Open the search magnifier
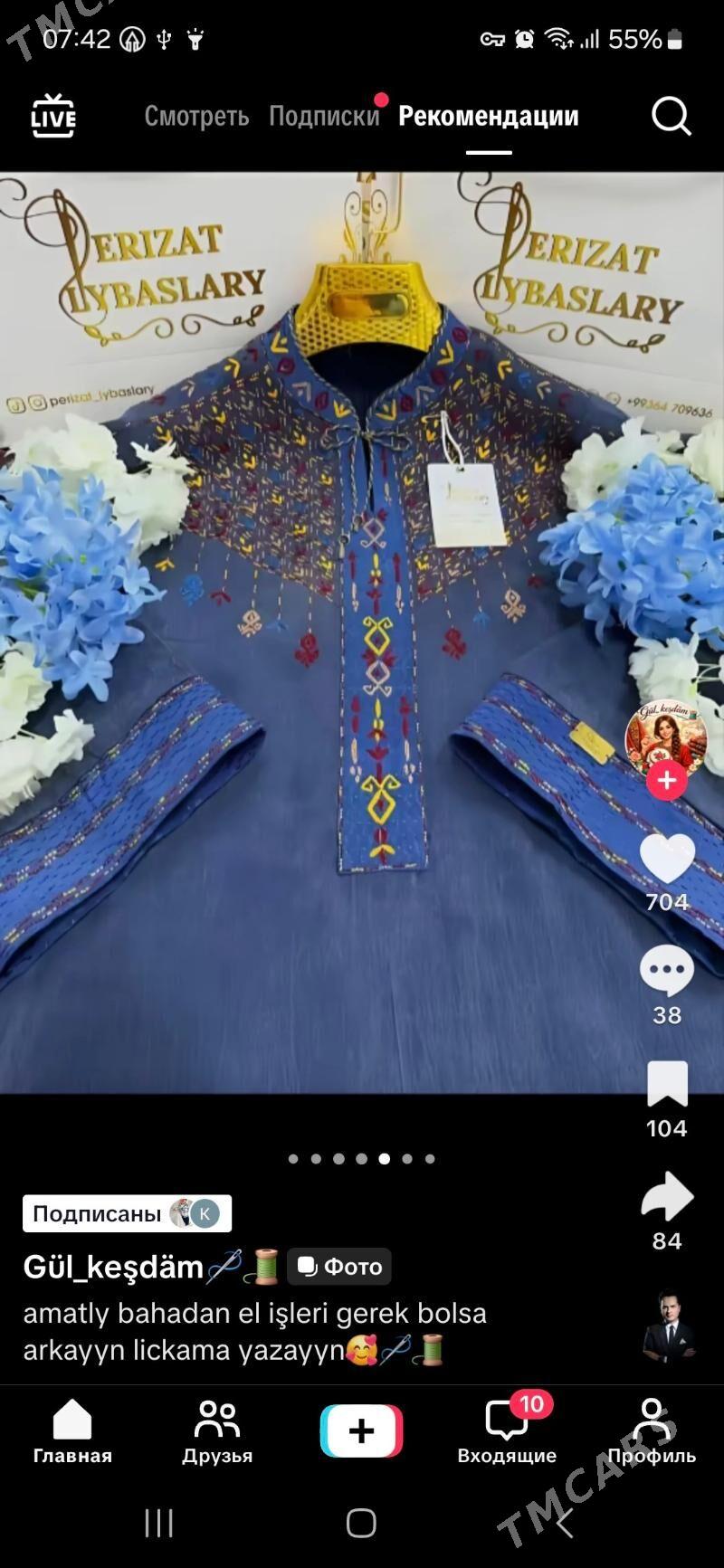 [x=671, y=116]
